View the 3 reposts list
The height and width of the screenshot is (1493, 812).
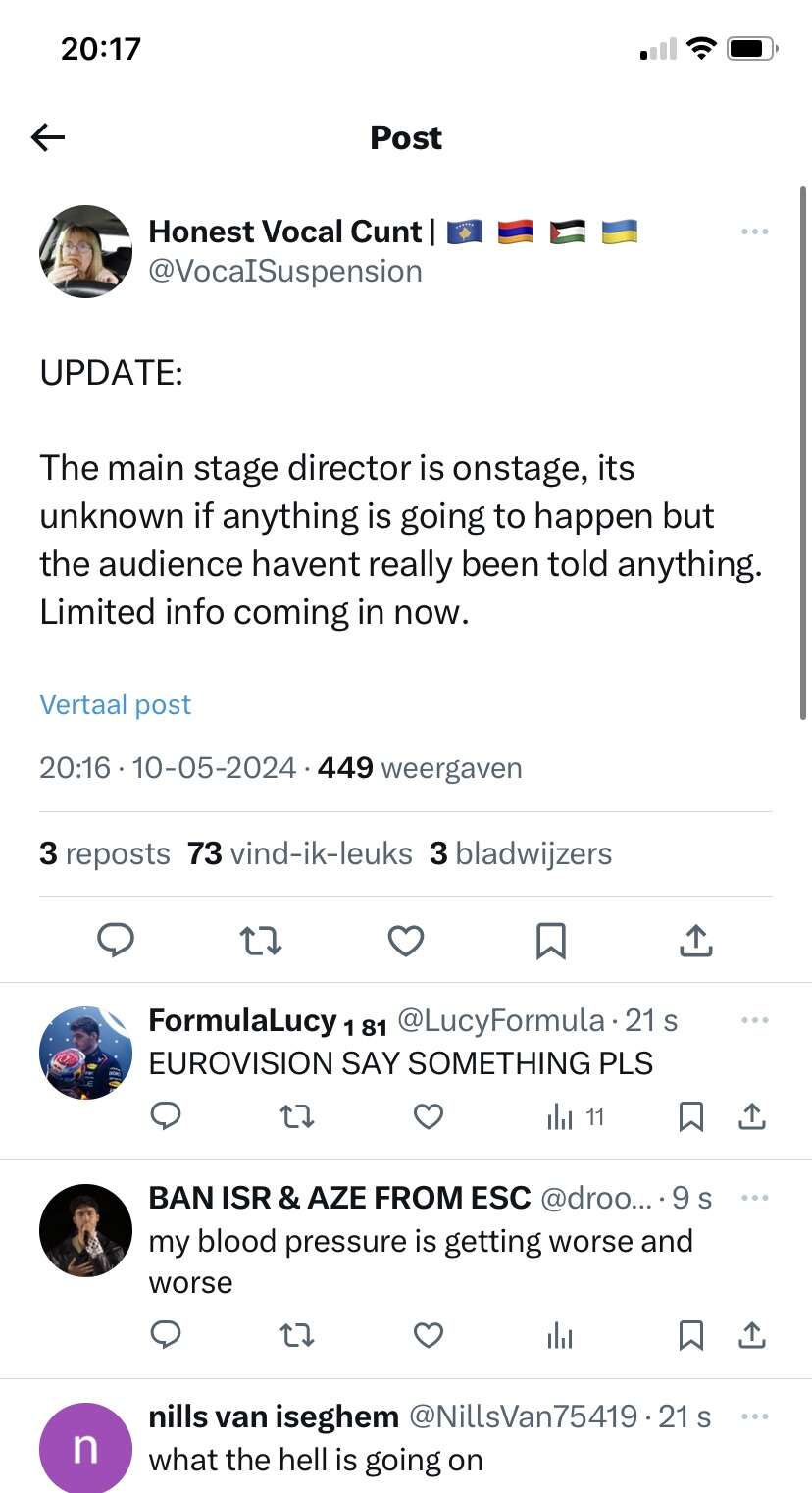105,853
